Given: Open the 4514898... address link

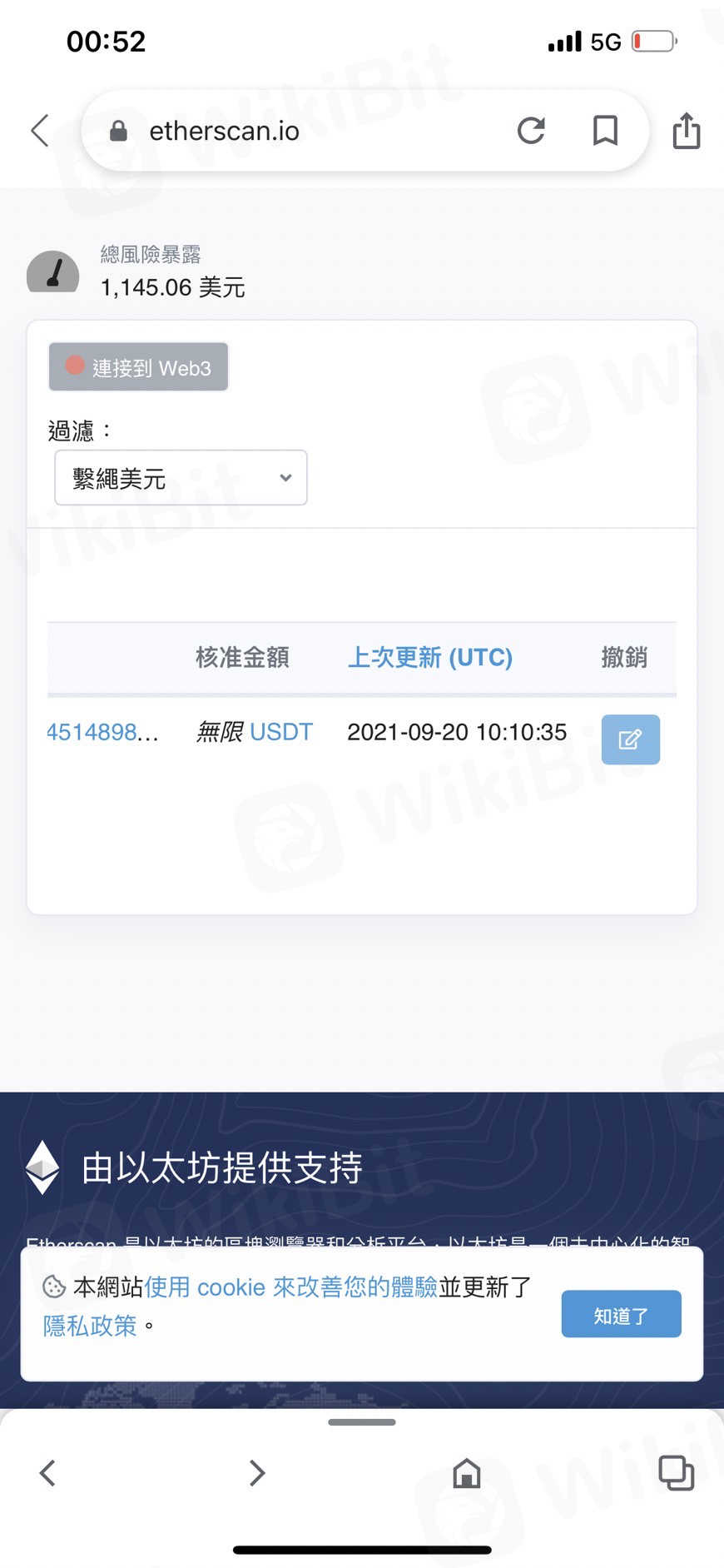Looking at the screenshot, I should click(x=102, y=732).
